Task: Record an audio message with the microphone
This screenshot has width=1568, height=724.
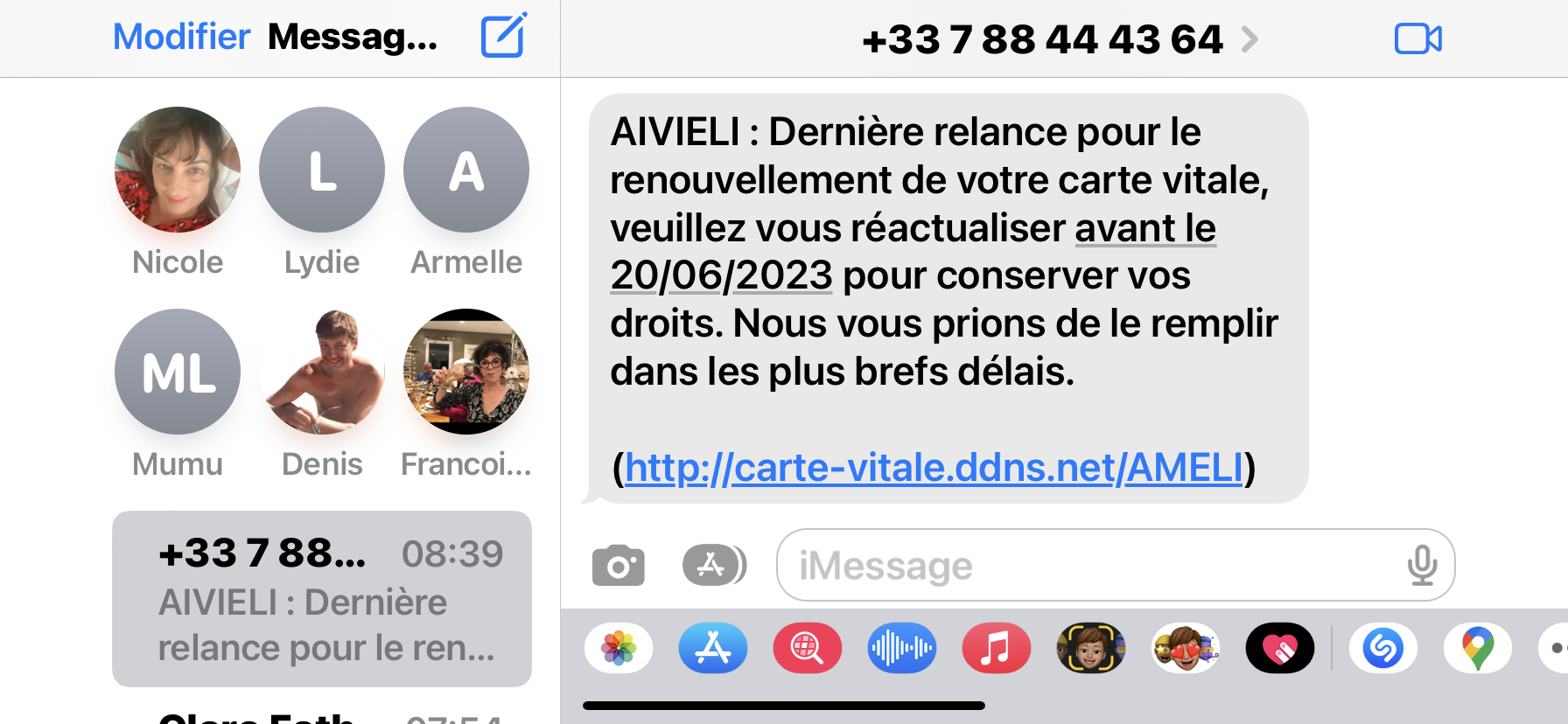Action: [x=1422, y=566]
